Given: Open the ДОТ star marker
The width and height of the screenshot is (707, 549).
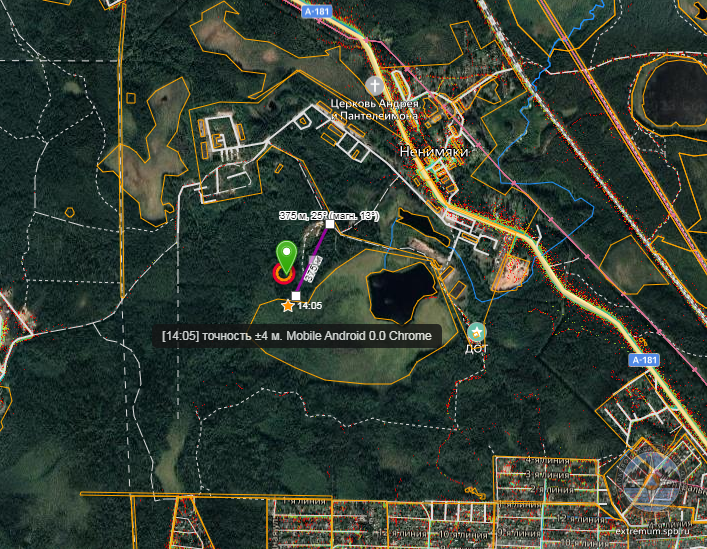Looking at the screenshot, I should point(478,331).
